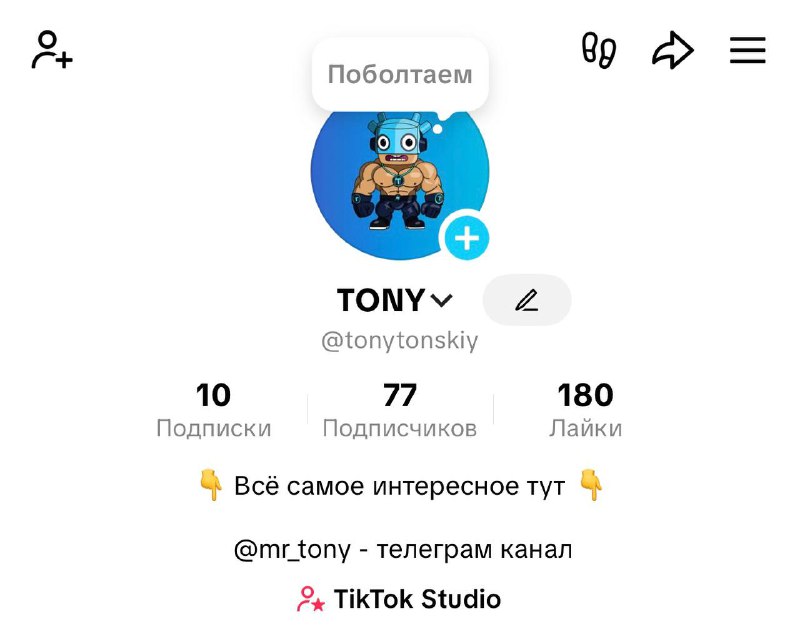
Task: Edit profile with the pencil button
Action: coord(526,300)
